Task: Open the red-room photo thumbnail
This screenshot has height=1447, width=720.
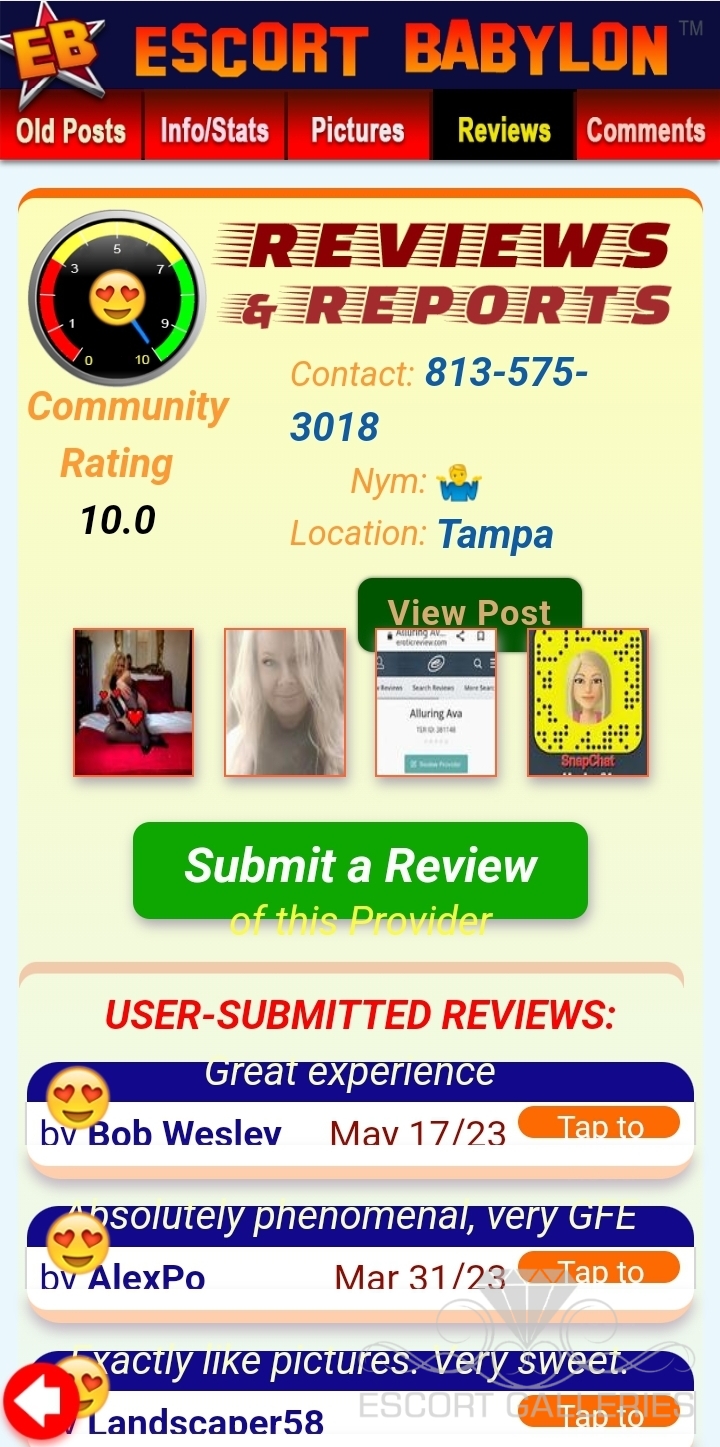Action: coord(134,702)
